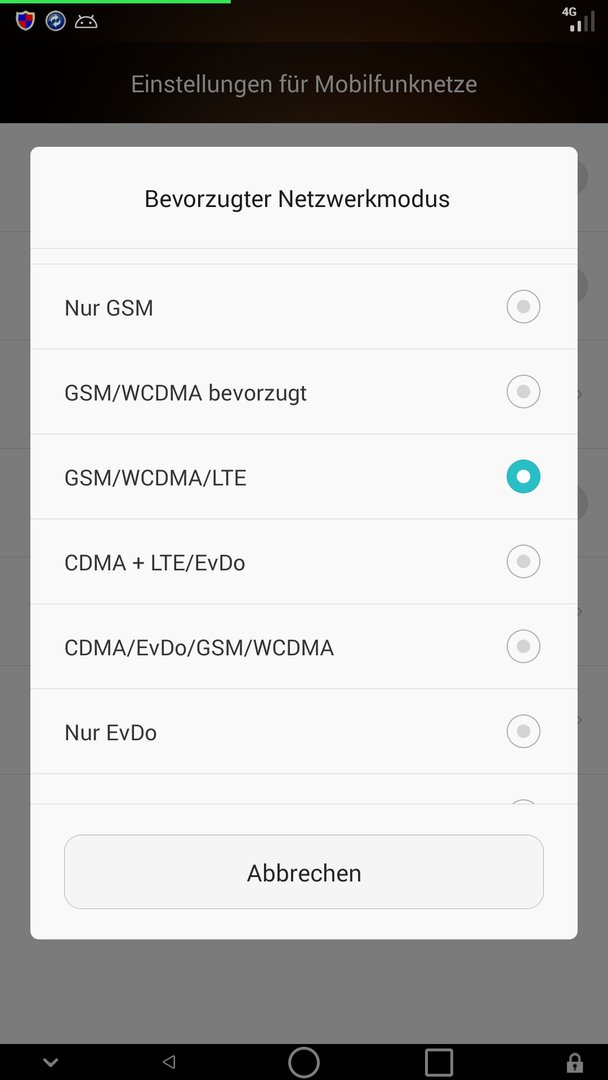
Task: Choose GSM/WCDMA bevorzugt option
Action: coord(304,392)
